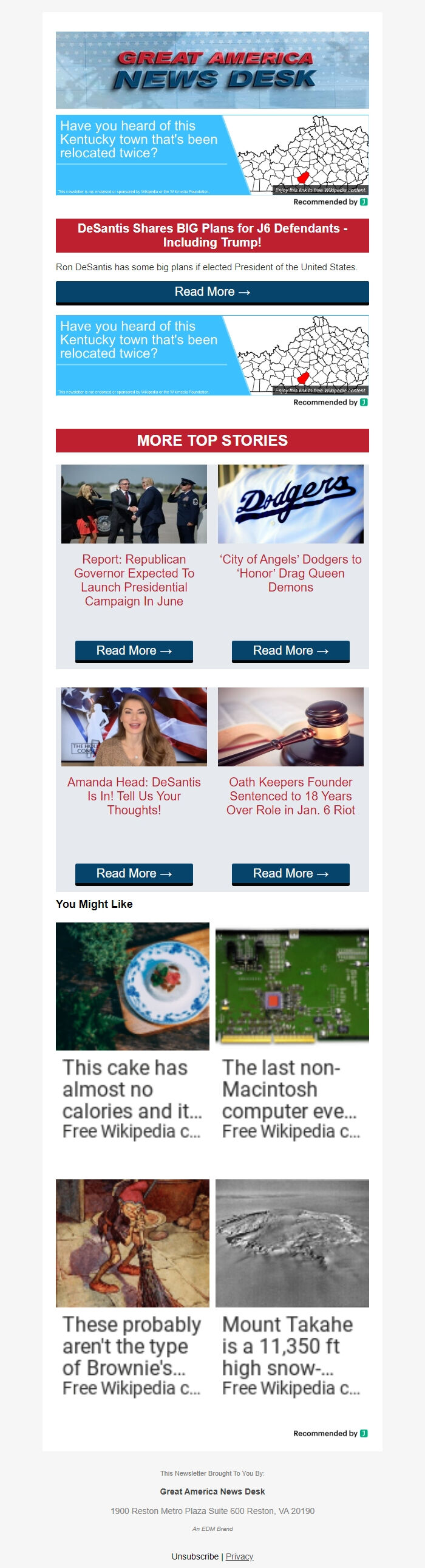Screen dimensions: 425x1568
Task: Read more about Oath Keepers Founder sentence
Action: pos(290,873)
